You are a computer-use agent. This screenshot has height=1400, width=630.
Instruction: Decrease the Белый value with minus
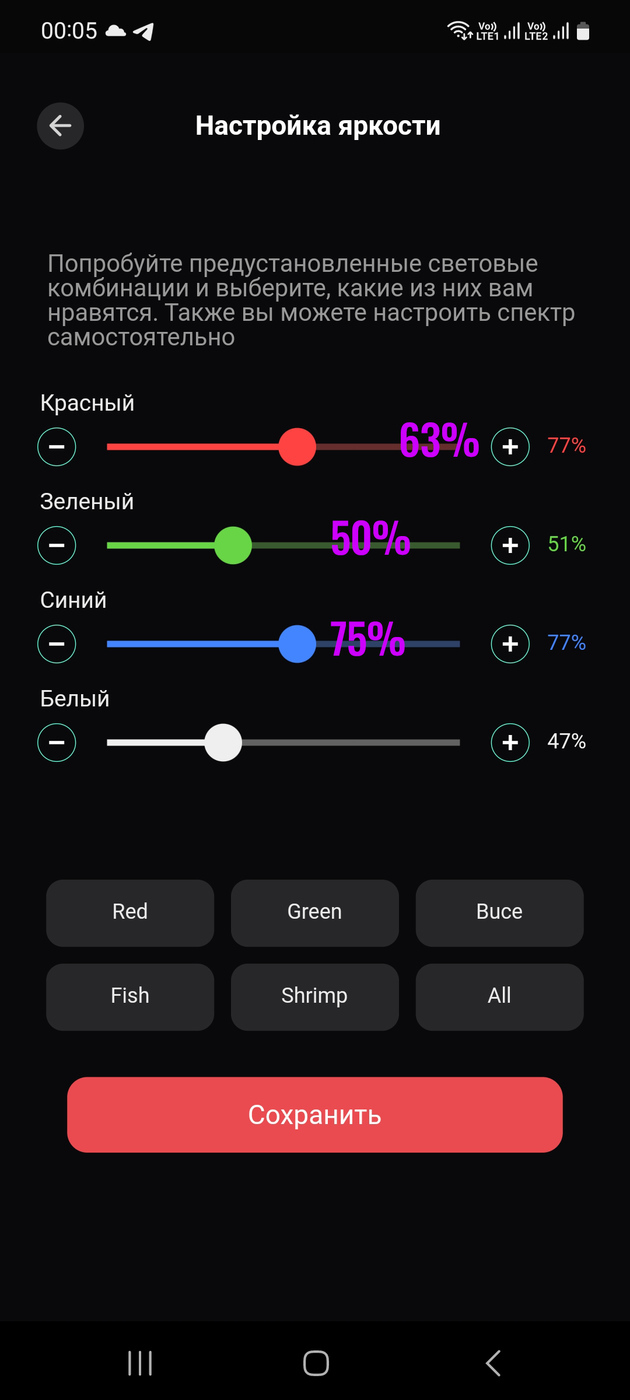(x=57, y=742)
